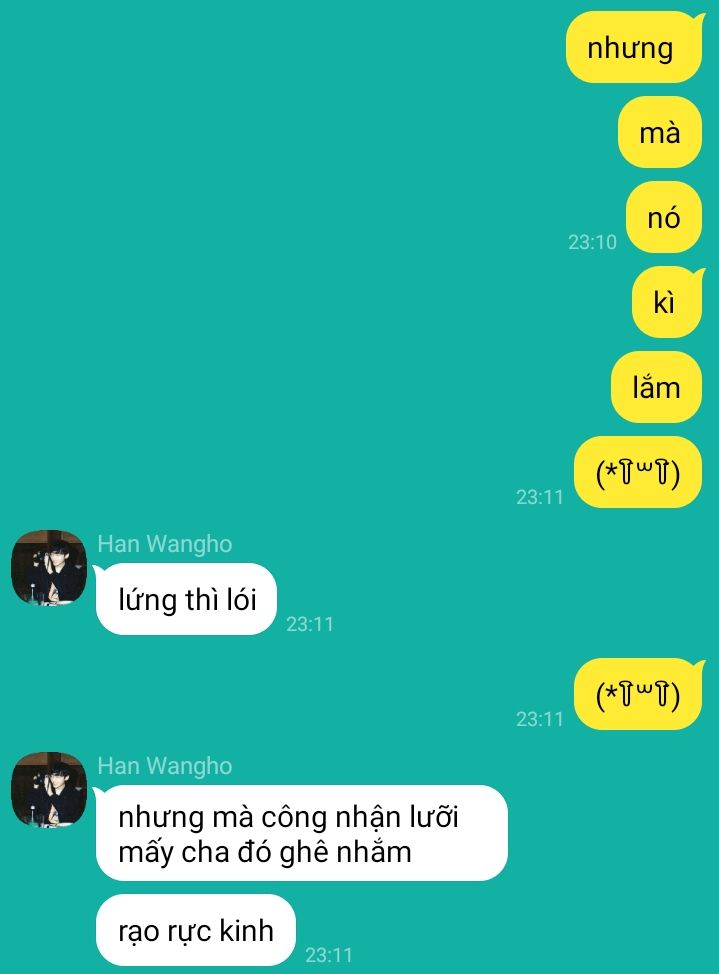719x974 pixels.
Task: Open Han Wangho's avatar beside "nhưng mà công nhận"
Action: coord(48,790)
